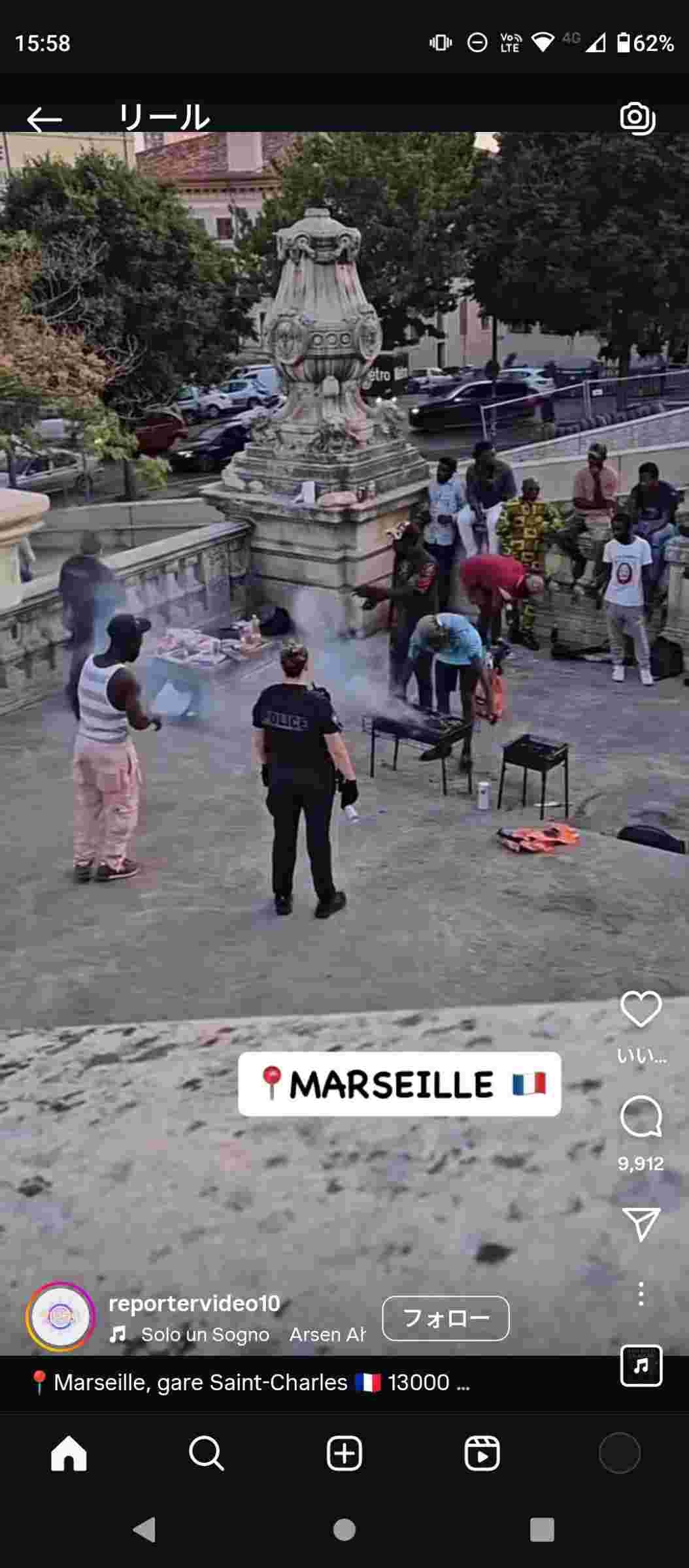The width and height of the screenshot is (689, 1568).
Task: Like this Marseille reel
Action: [x=641, y=1009]
